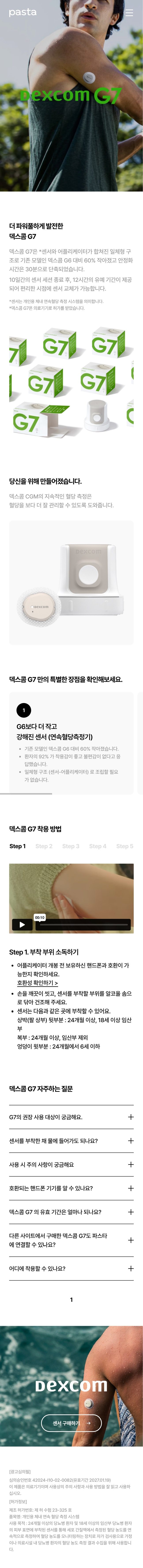This screenshot has width=143, height=1568.
Task: Expand the G7의 권장 사용 대상이 궁금해요 question
Action: tap(71, 1117)
